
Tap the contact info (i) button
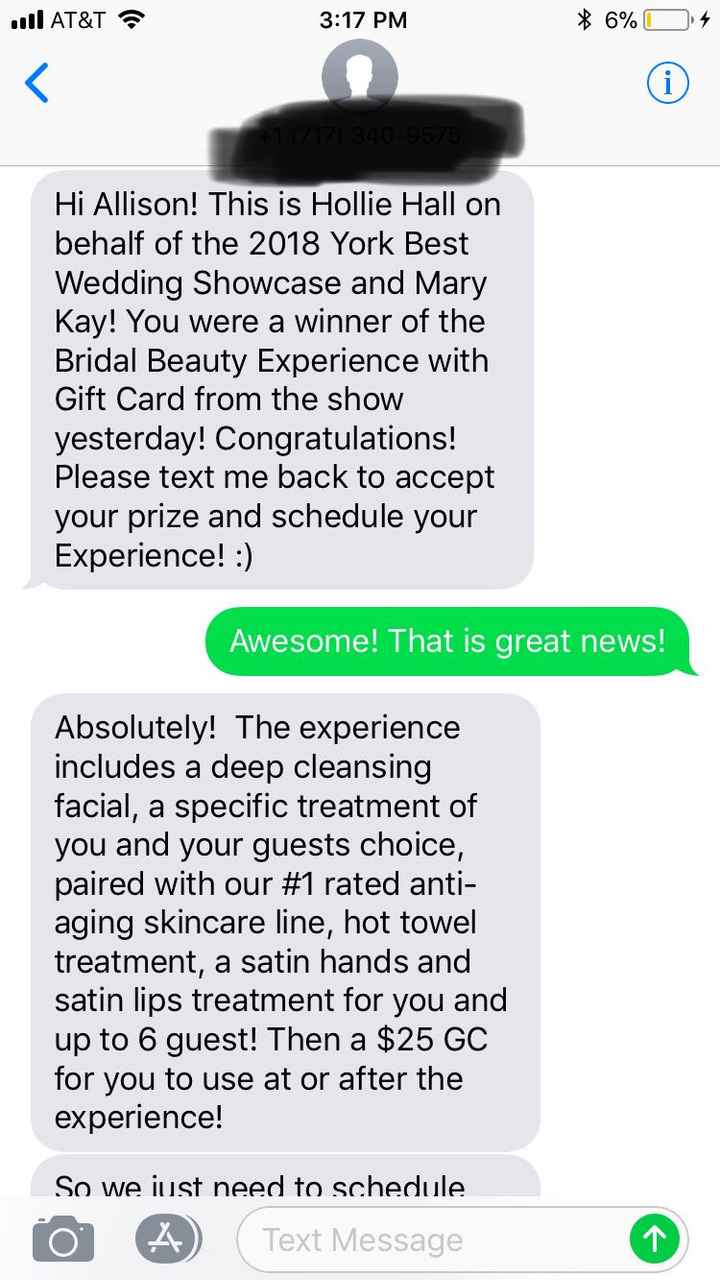click(x=667, y=83)
